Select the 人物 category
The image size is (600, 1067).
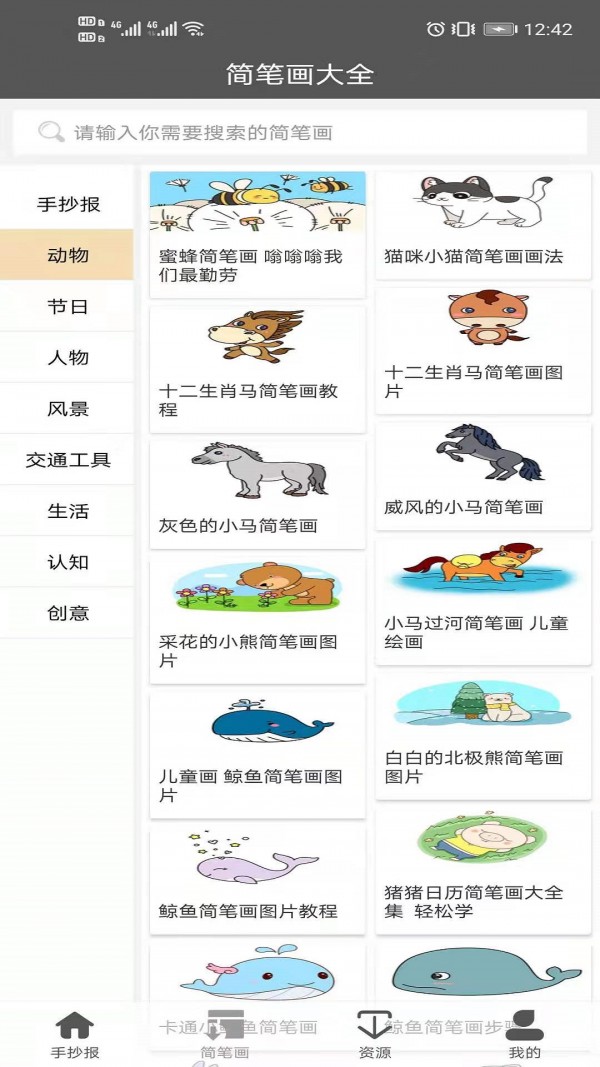(68, 357)
